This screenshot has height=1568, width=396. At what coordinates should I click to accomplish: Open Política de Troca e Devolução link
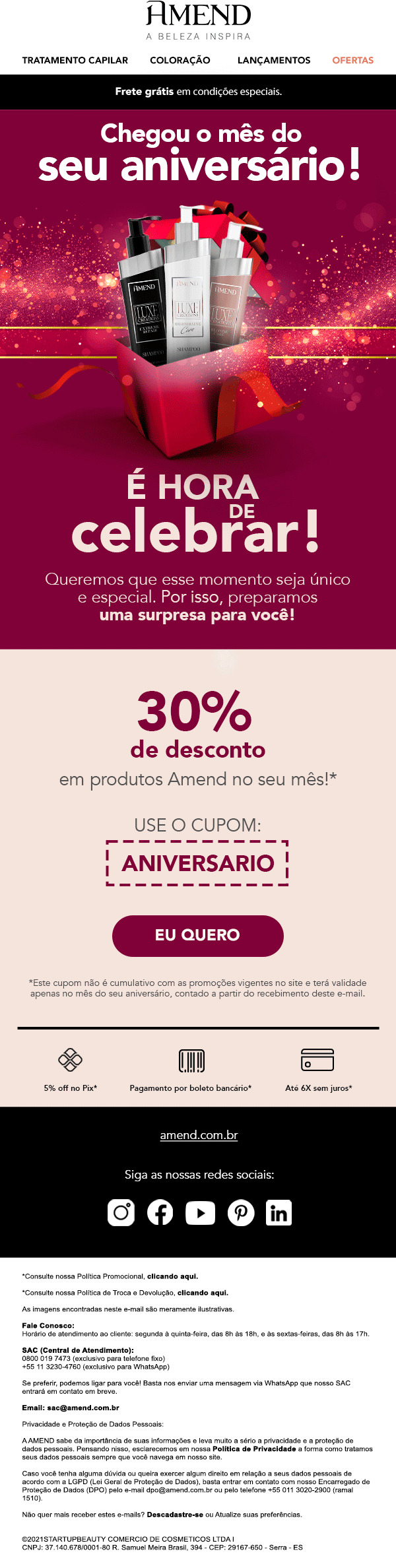coord(203,1293)
